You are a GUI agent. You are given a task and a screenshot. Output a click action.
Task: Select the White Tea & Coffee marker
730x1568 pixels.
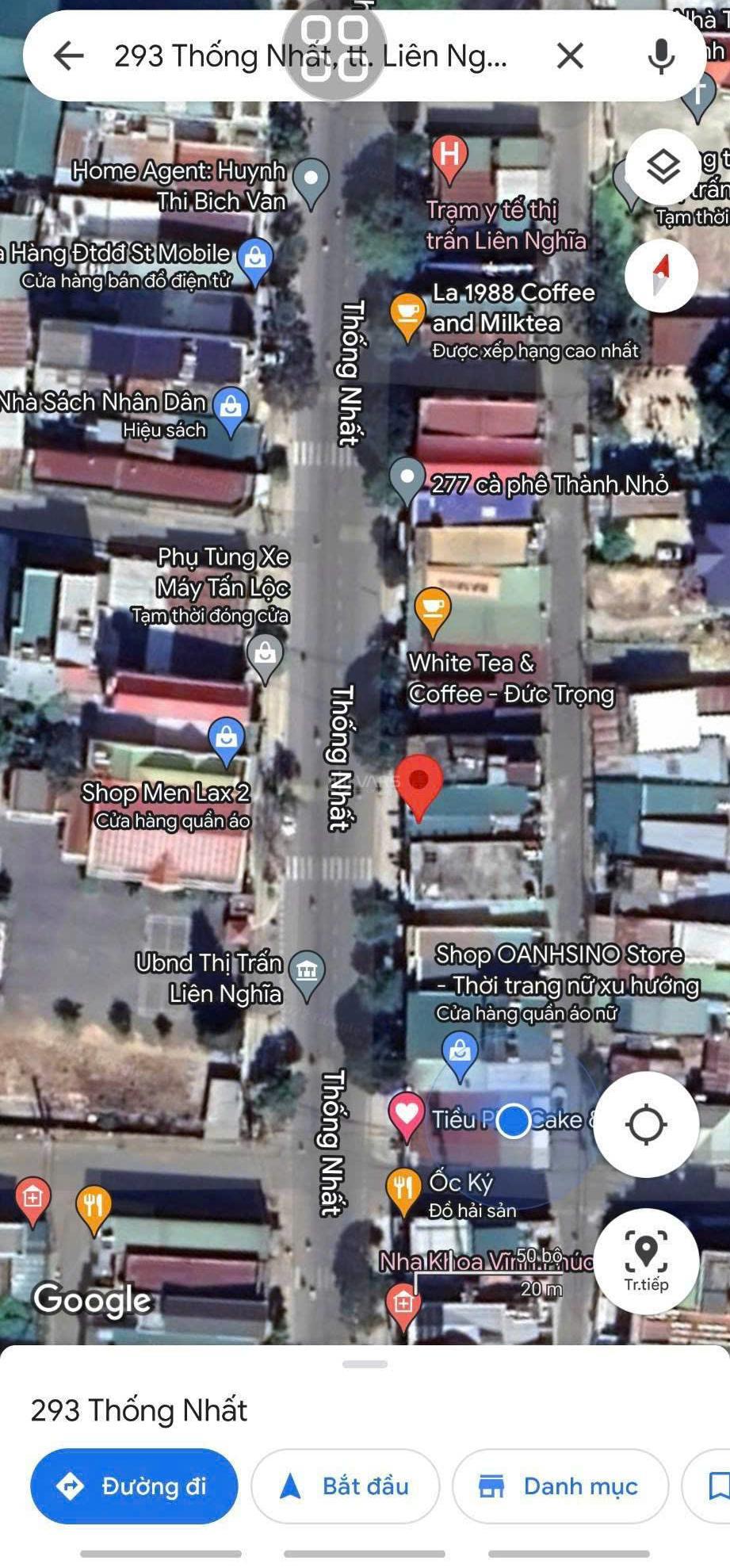click(433, 610)
